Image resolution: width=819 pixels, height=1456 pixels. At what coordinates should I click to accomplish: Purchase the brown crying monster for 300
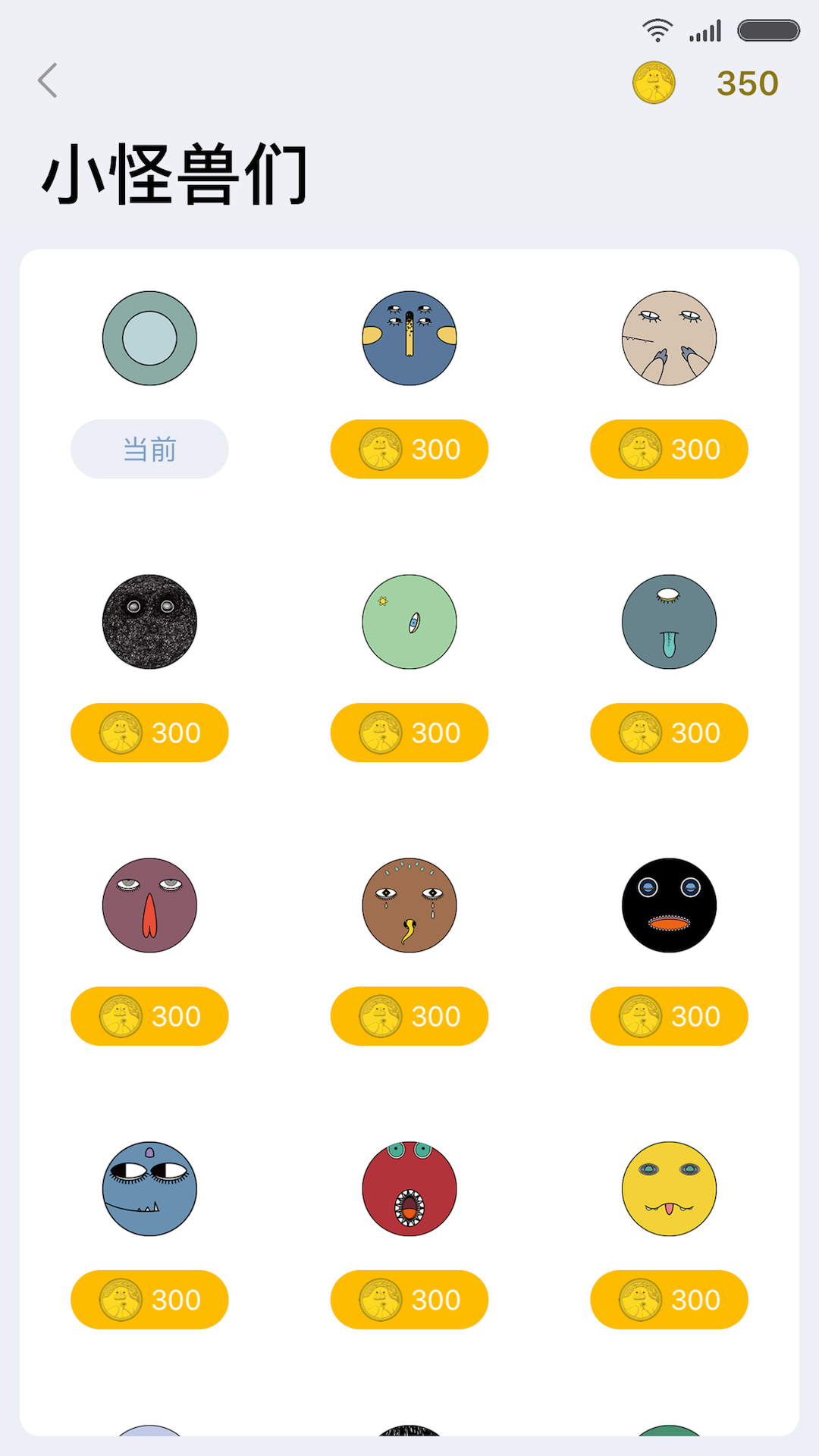click(409, 1016)
